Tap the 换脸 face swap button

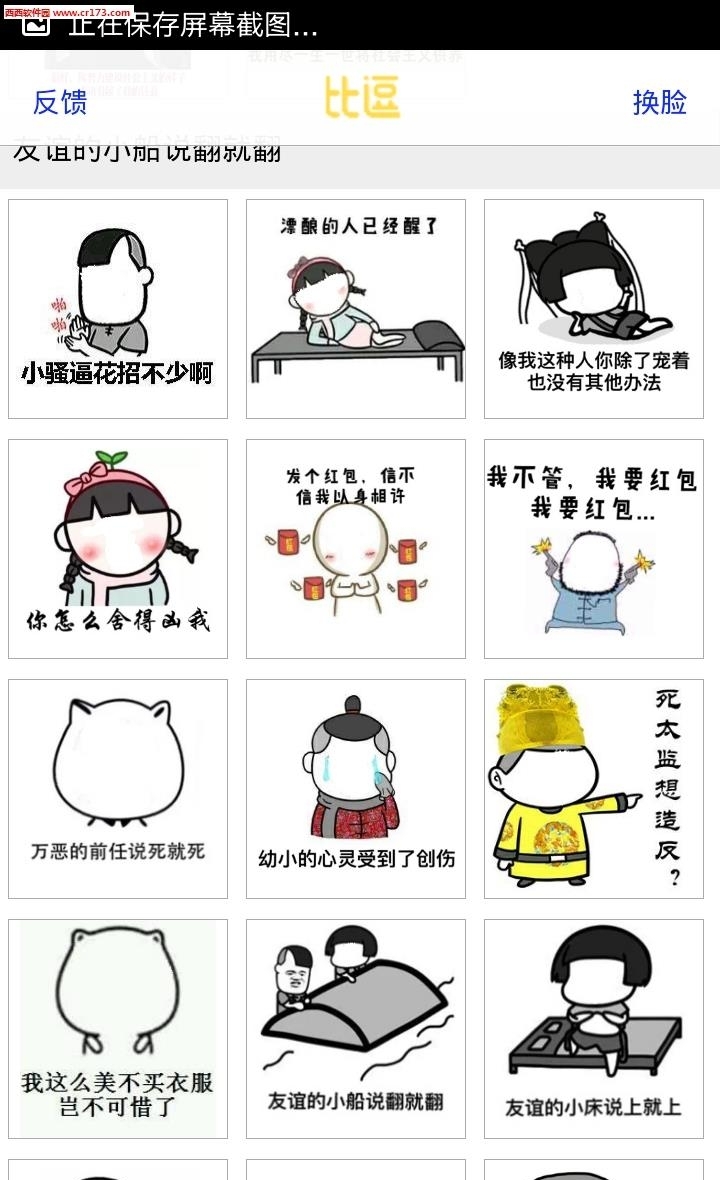[659, 102]
